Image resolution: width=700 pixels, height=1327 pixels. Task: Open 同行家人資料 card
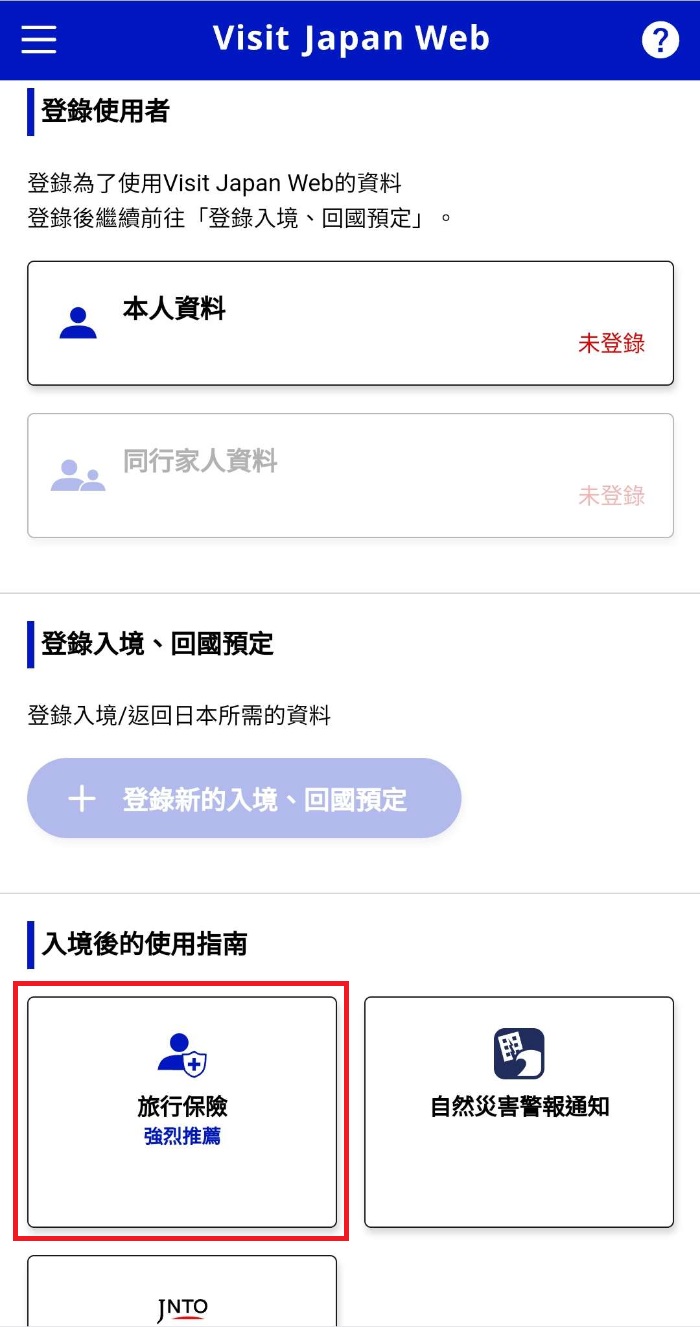[350, 475]
